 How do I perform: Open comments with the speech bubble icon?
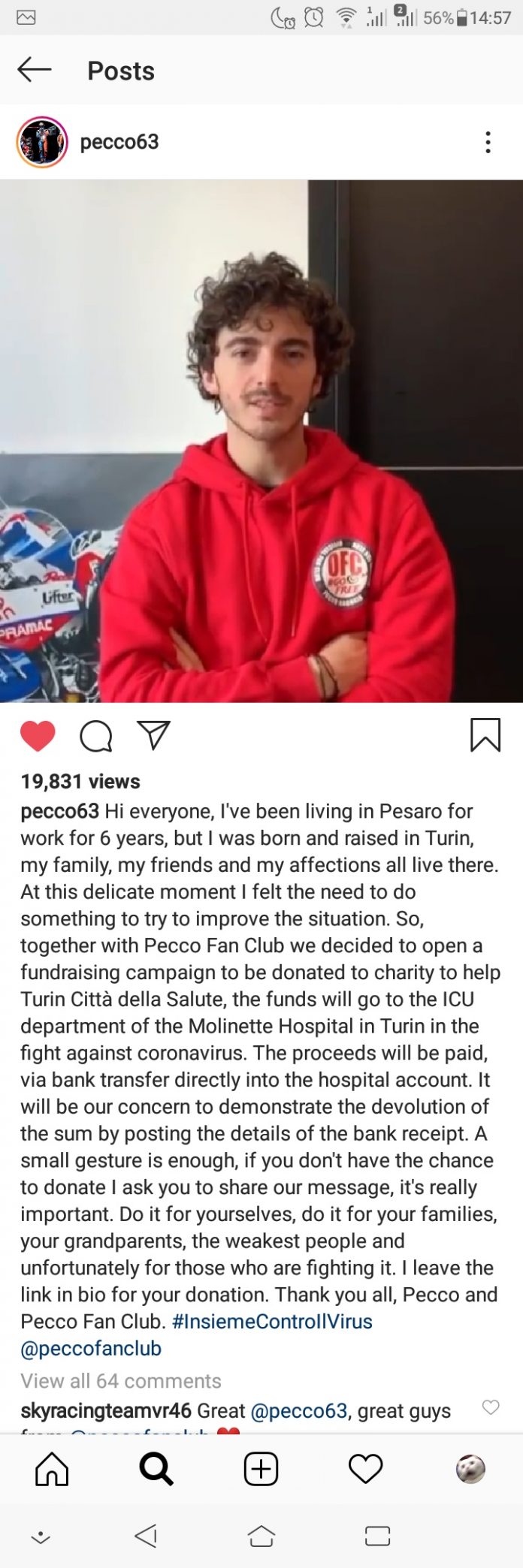coord(96,736)
